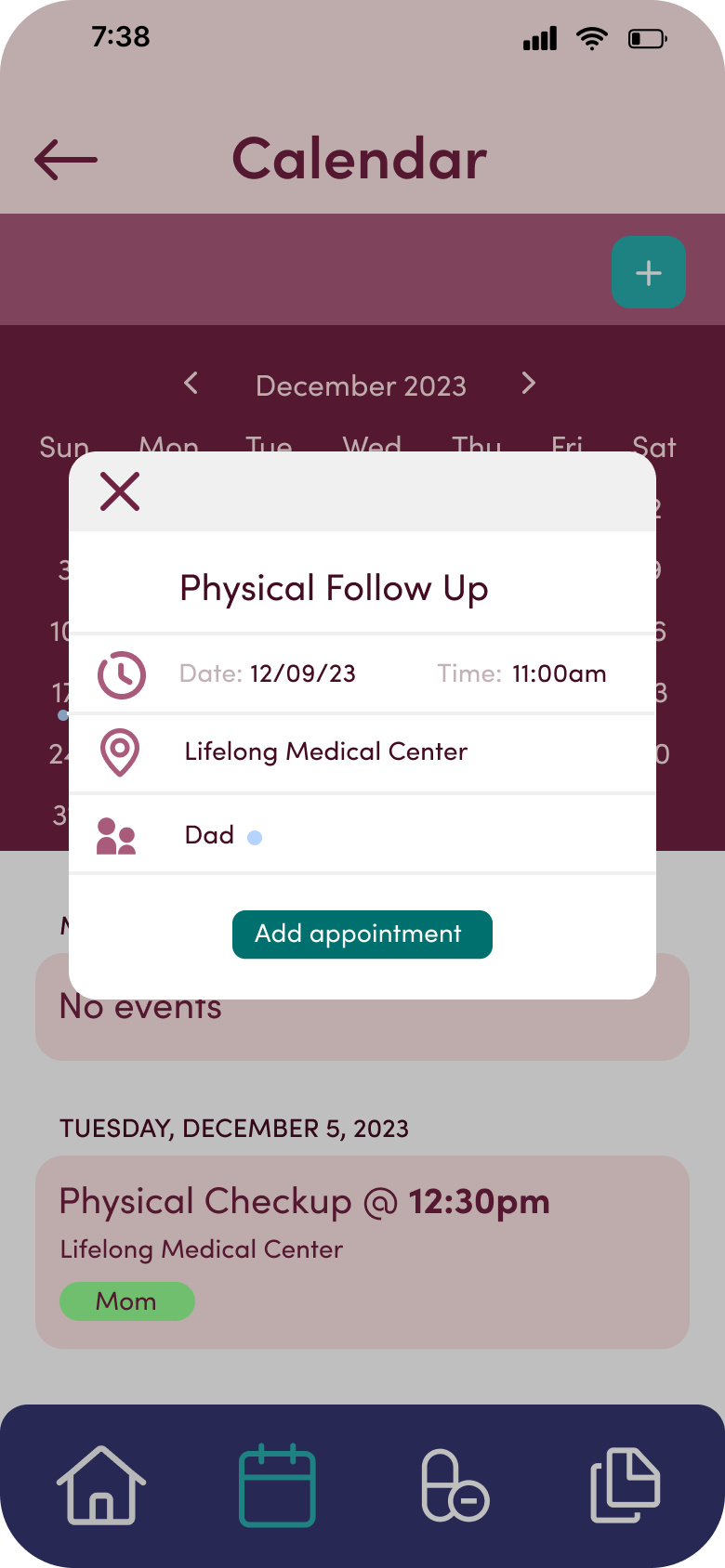Open the documents tab
Screen dimensions: 725x1568
point(626,1484)
